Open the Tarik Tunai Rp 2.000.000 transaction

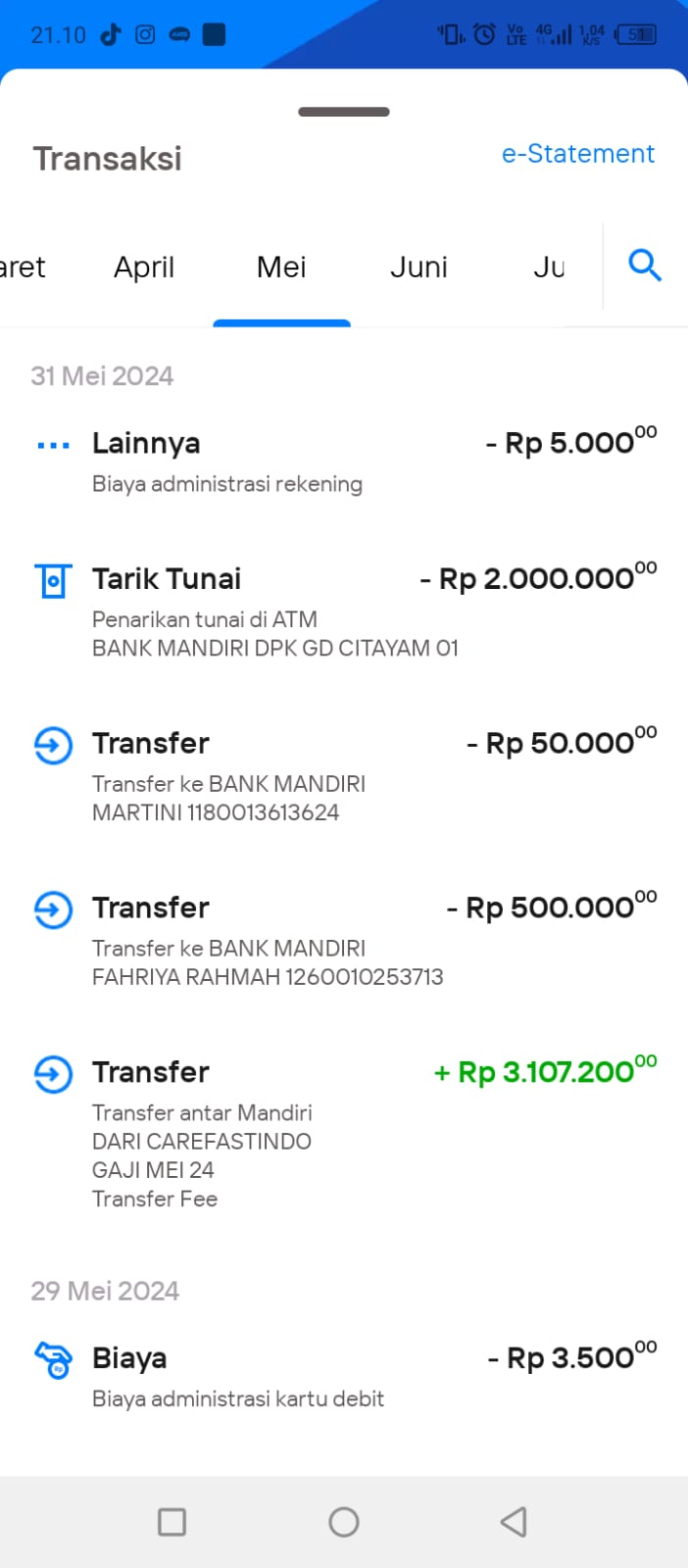click(344, 611)
